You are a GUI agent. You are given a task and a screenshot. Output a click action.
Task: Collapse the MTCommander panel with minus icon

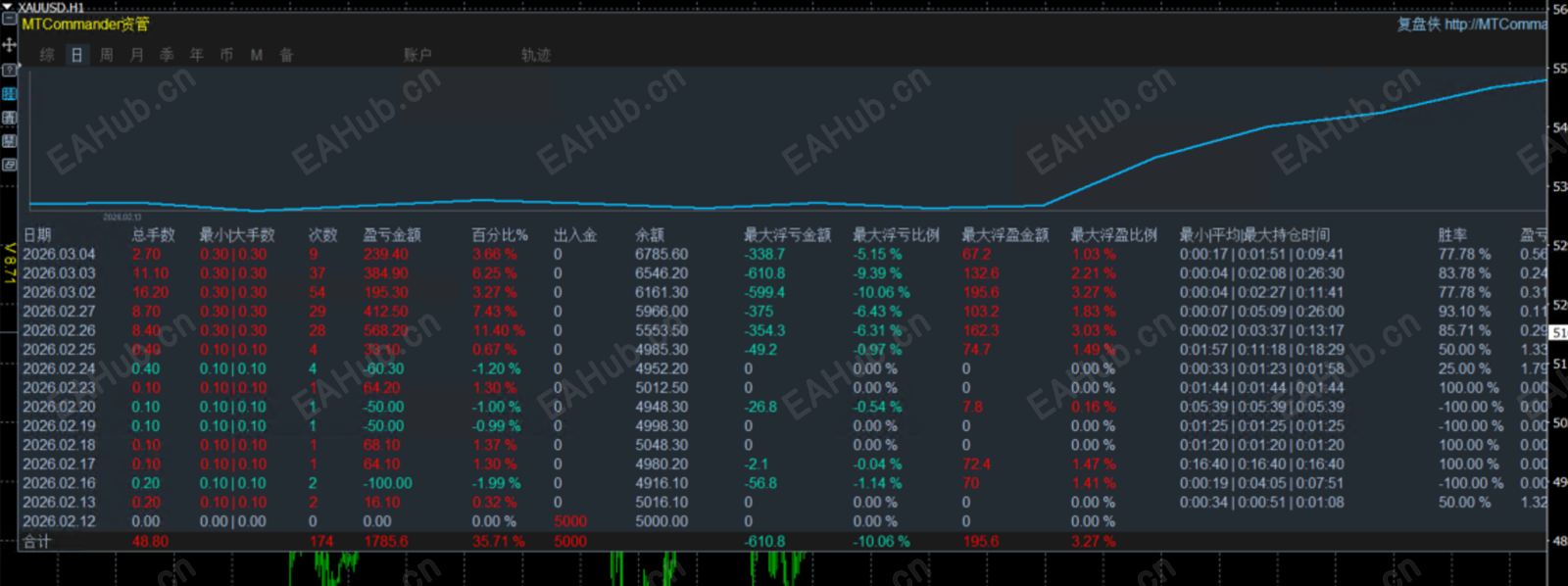(9, 20)
